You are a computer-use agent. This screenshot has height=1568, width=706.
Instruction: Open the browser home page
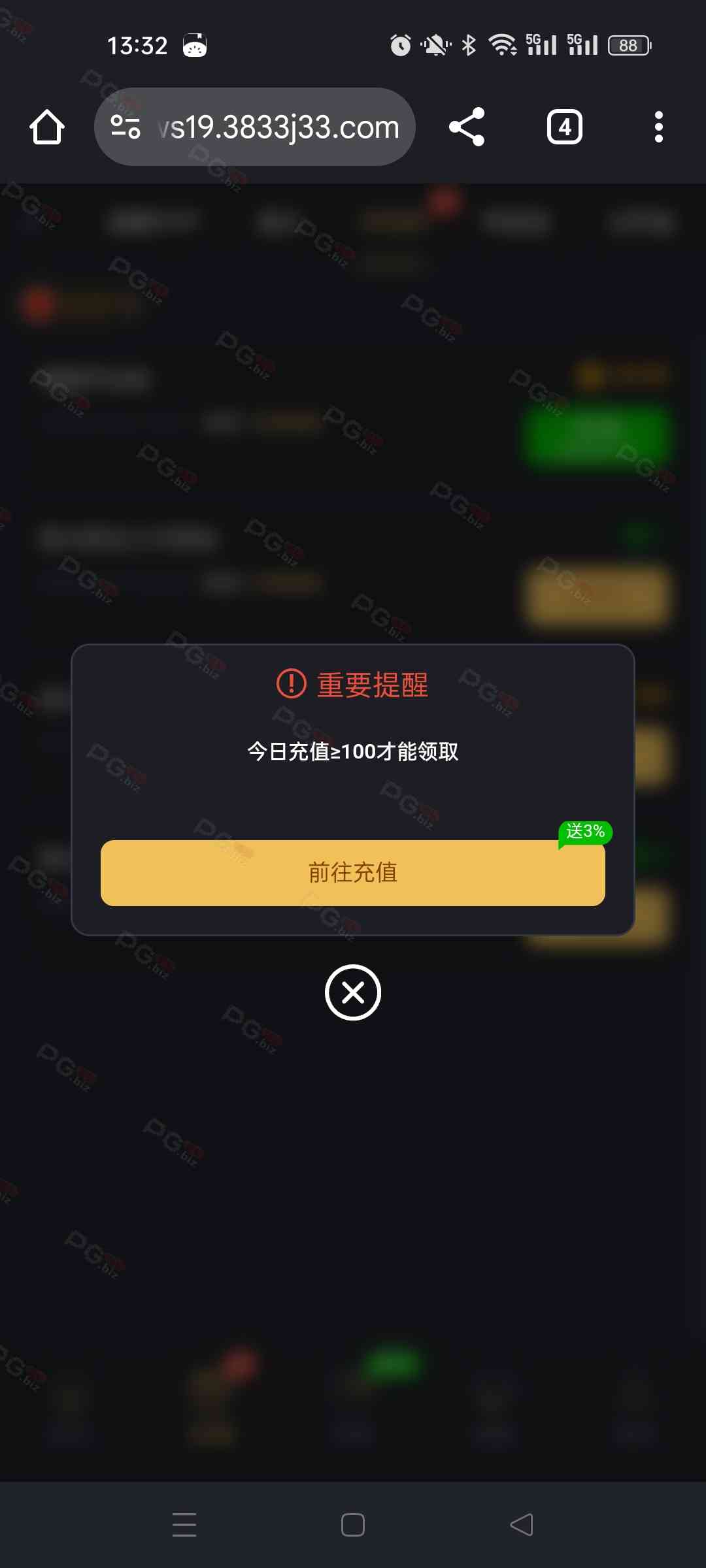pyautogui.click(x=47, y=127)
